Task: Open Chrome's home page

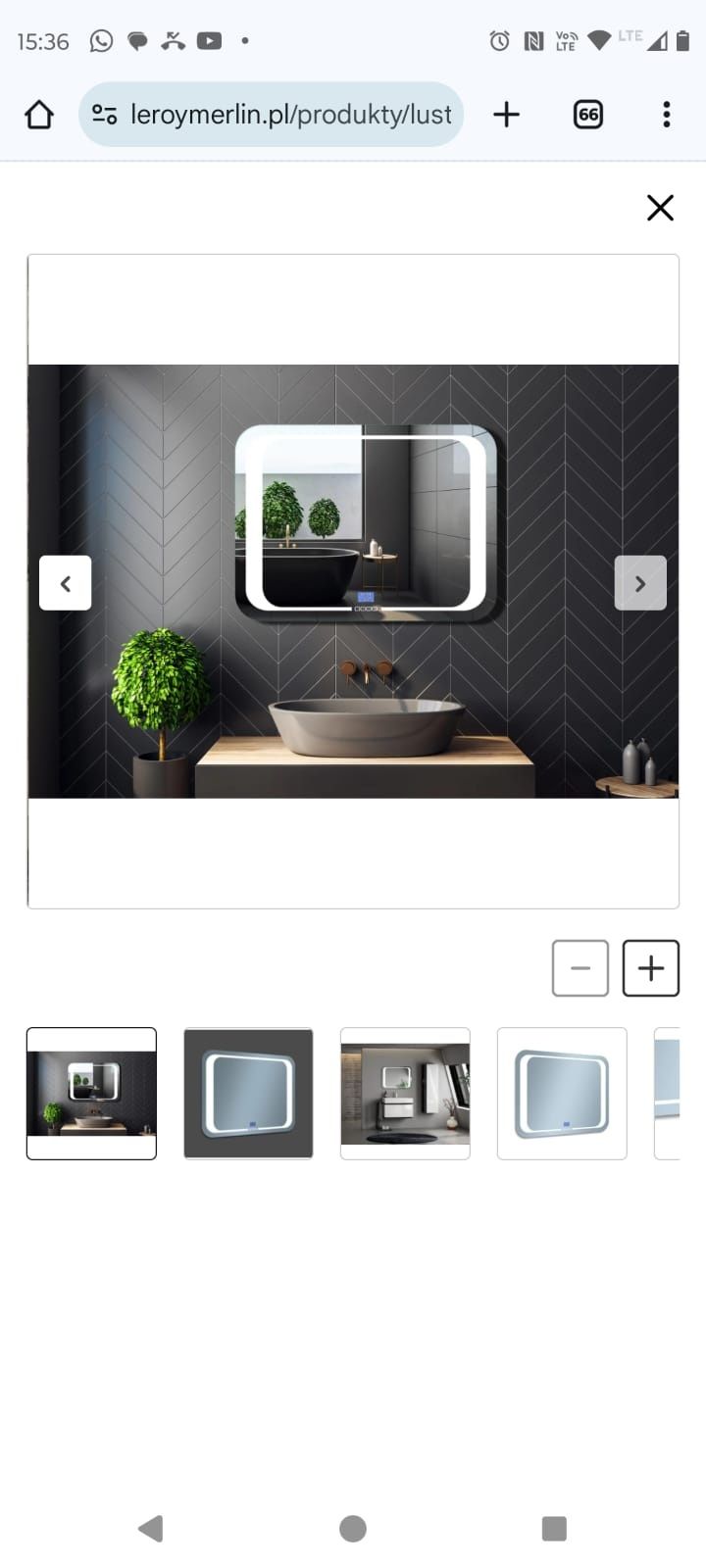Action: click(x=39, y=115)
